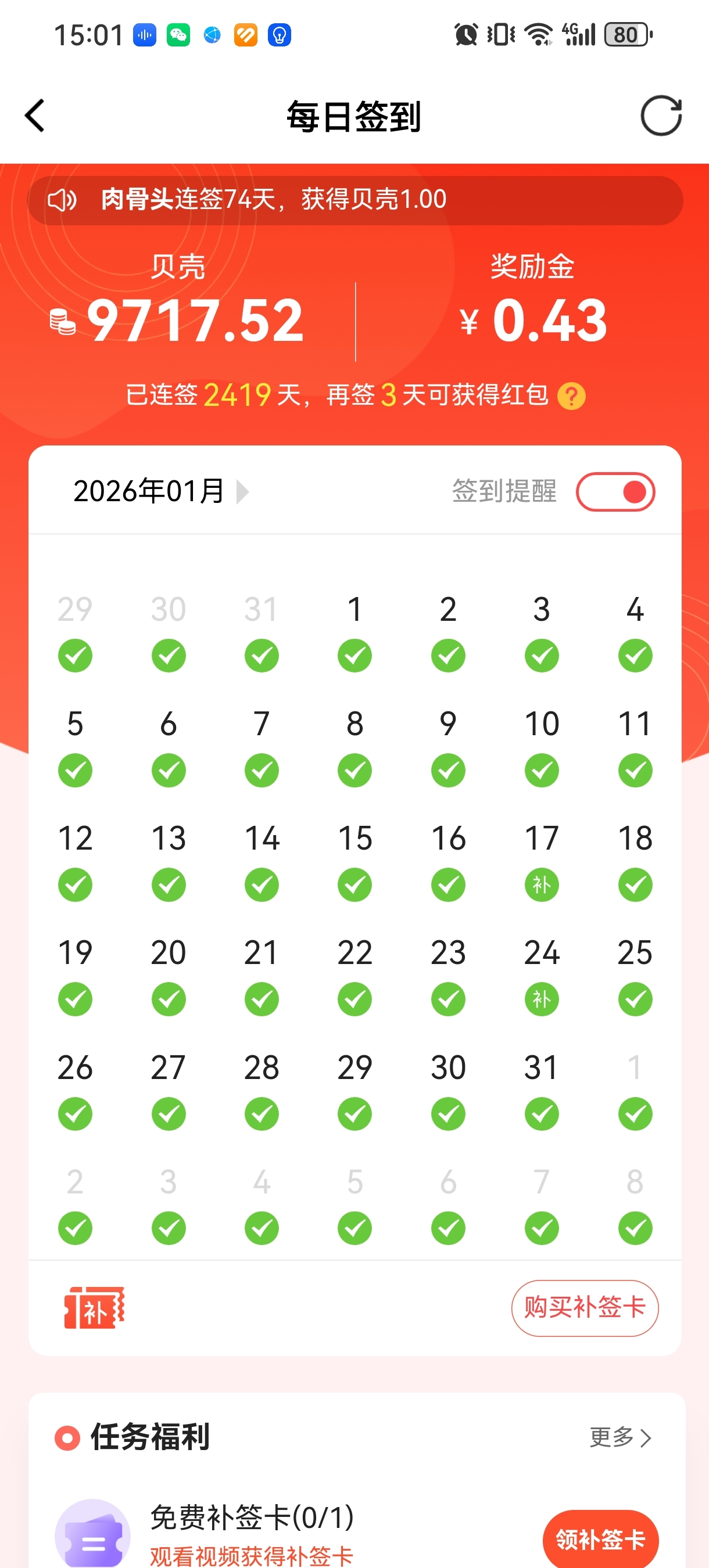Refresh the daily sign-in page
Viewport: 709px width, 1568px height.
click(x=660, y=116)
